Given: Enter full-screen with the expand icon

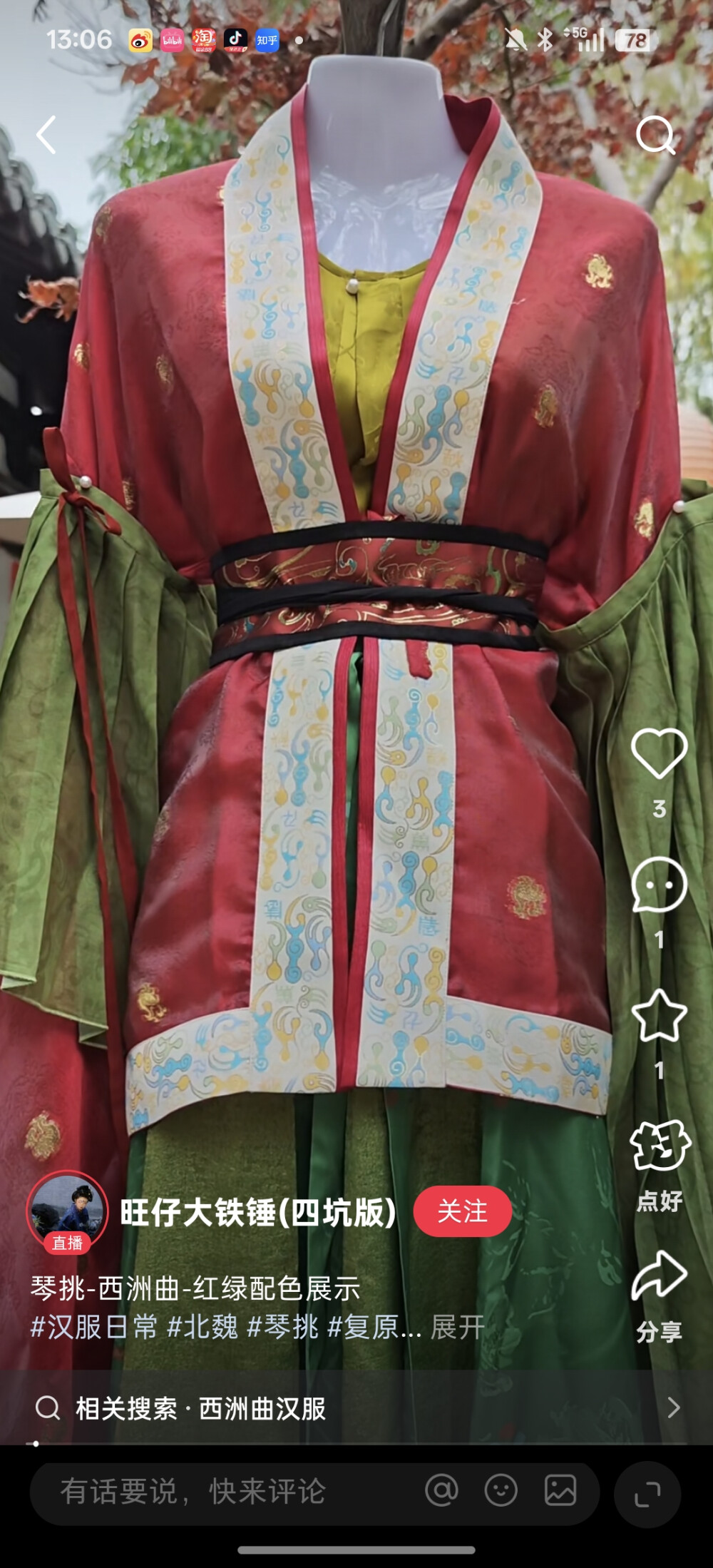Looking at the screenshot, I should pyautogui.click(x=647, y=1494).
